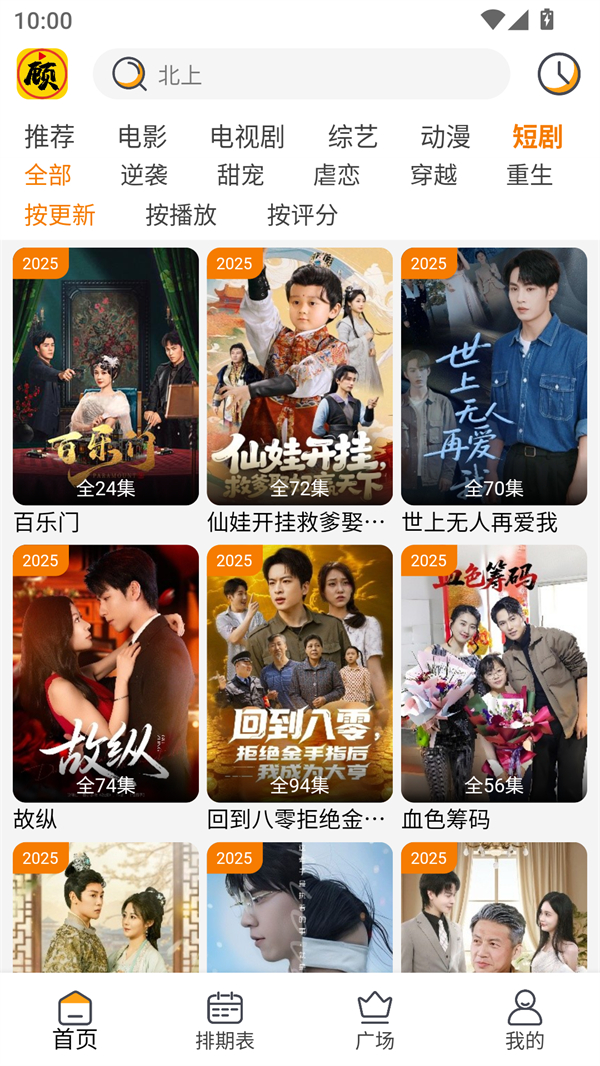Switch to the 推荐 tab
Image resolution: width=600 pixels, height=1066 pixels.
pyautogui.click(x=50, y=136)
